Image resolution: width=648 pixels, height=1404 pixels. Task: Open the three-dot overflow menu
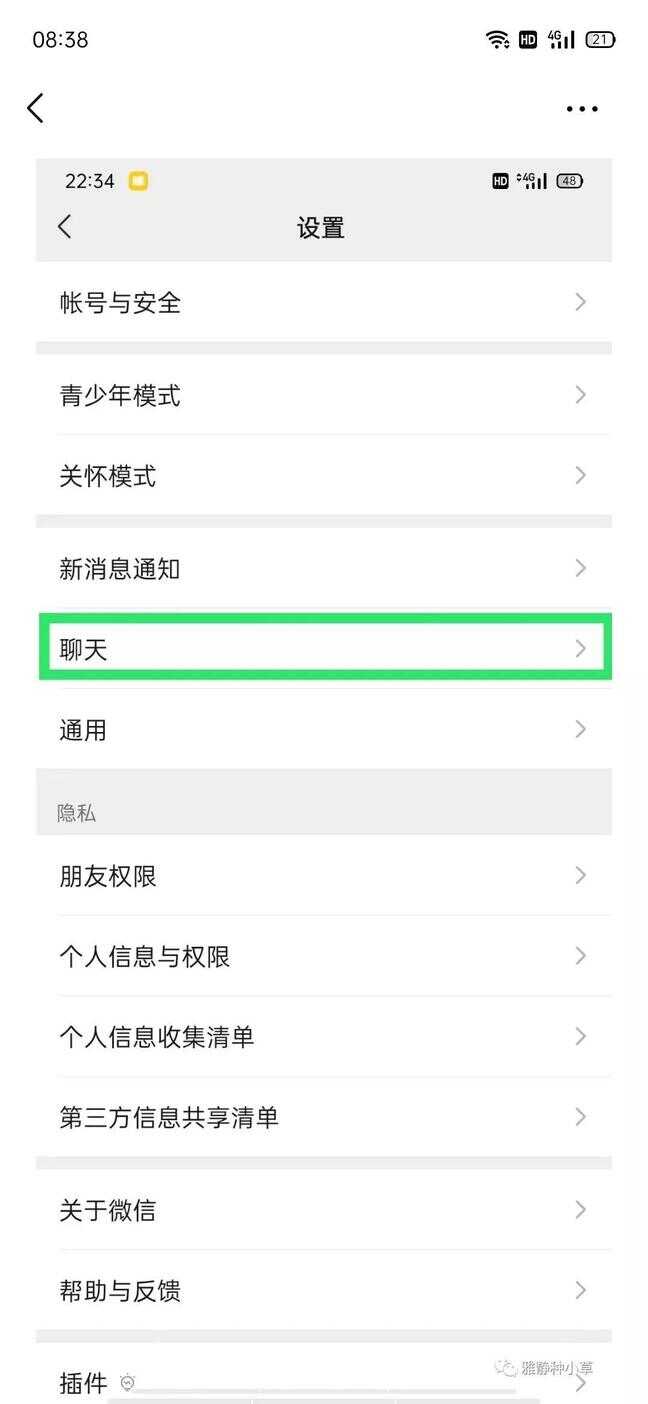582,109
